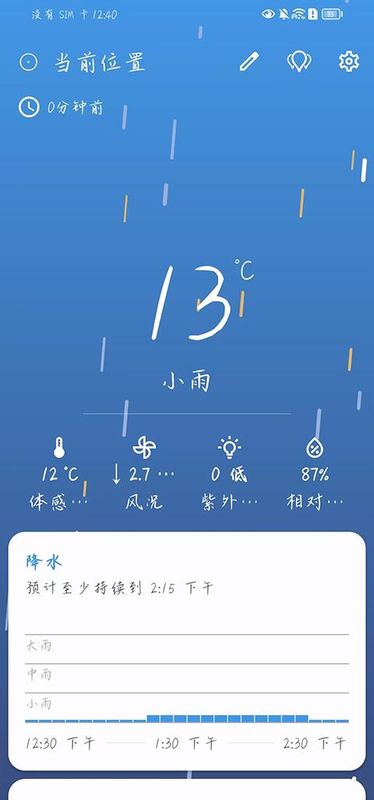Open the 相对 humidity detail
Viewport: 374px width, 800px height.
(x=315, y=474)
